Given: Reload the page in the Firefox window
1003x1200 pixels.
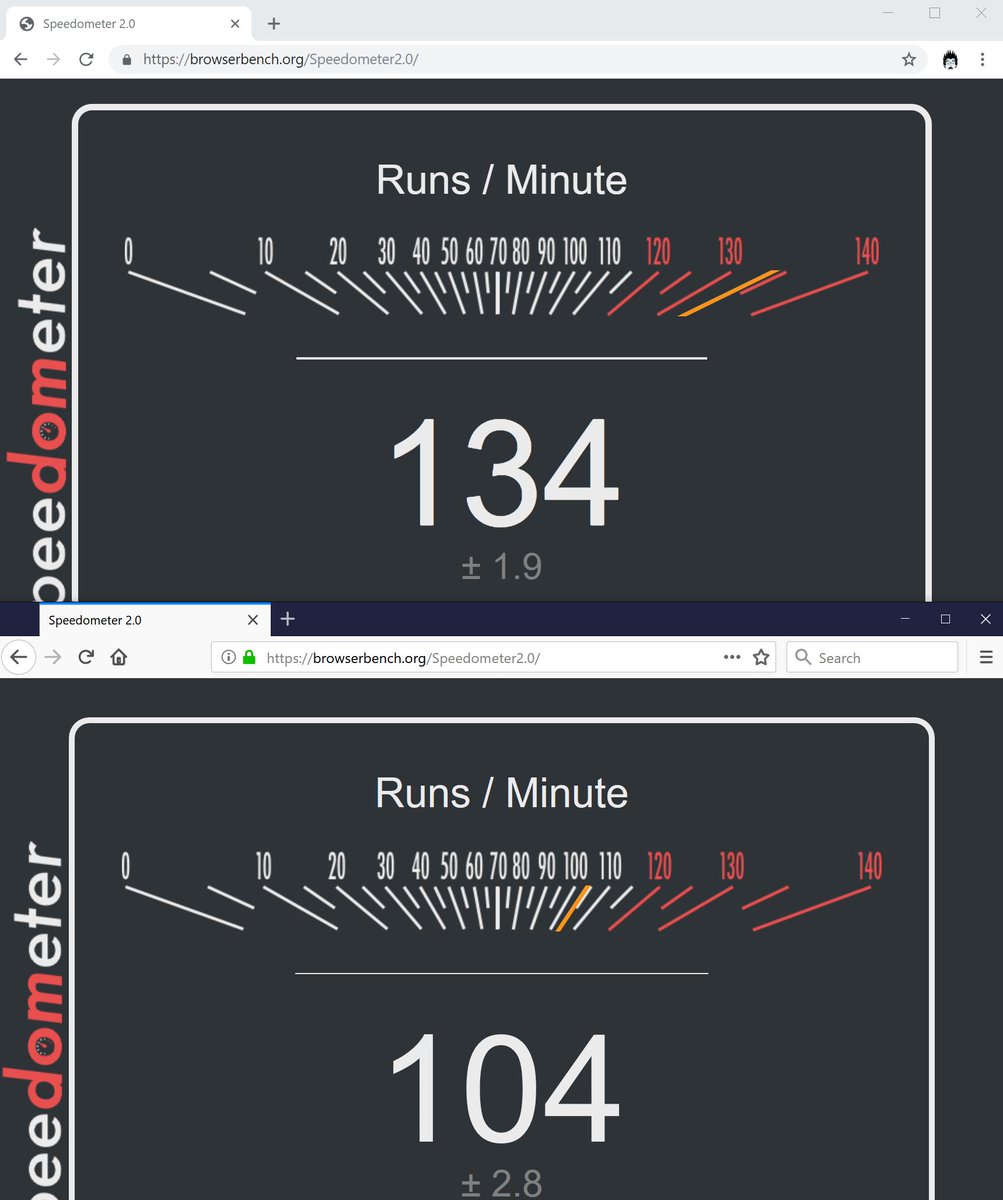Looking at the screenshot, I should point(86,657).
